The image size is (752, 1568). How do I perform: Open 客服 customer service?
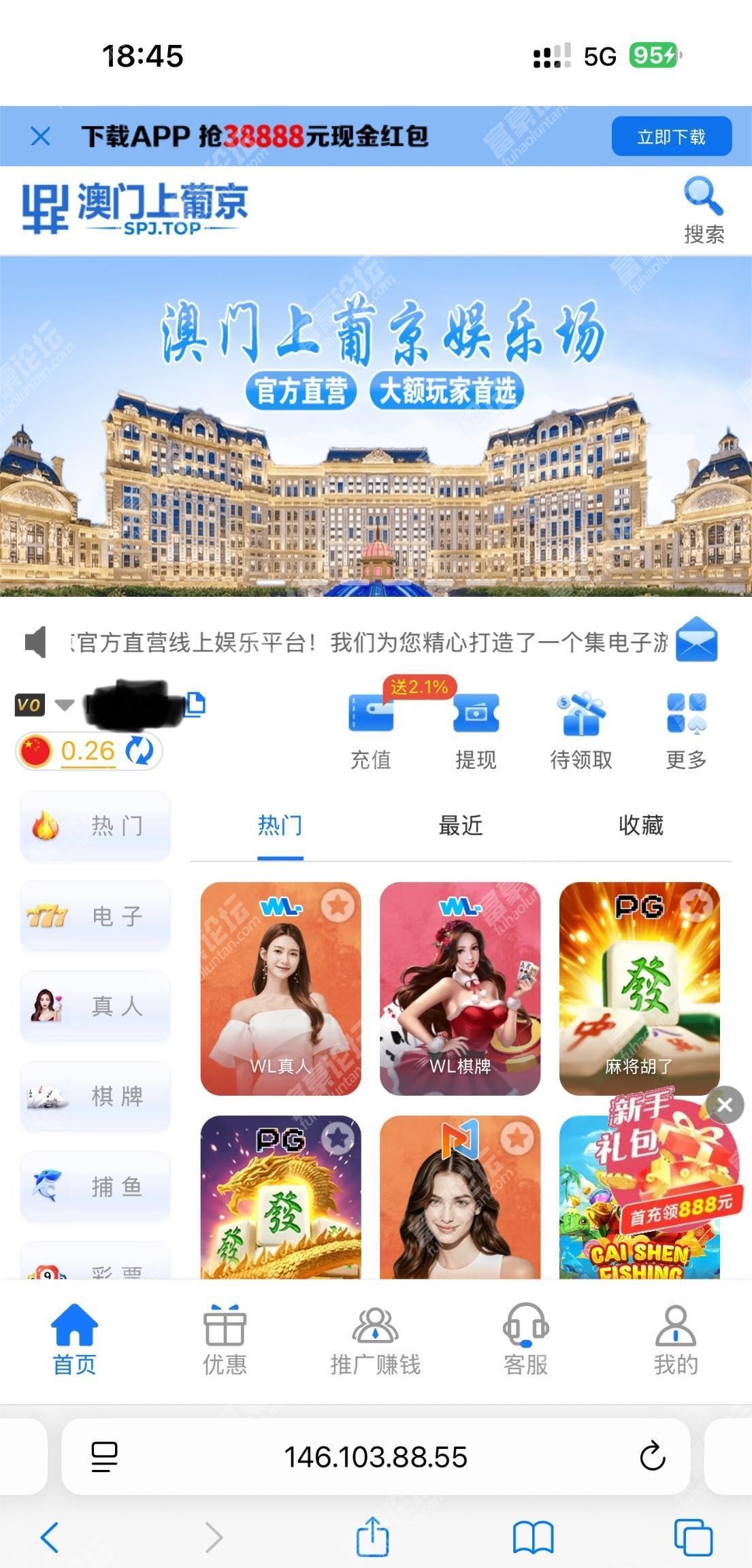coord(525,1339)
